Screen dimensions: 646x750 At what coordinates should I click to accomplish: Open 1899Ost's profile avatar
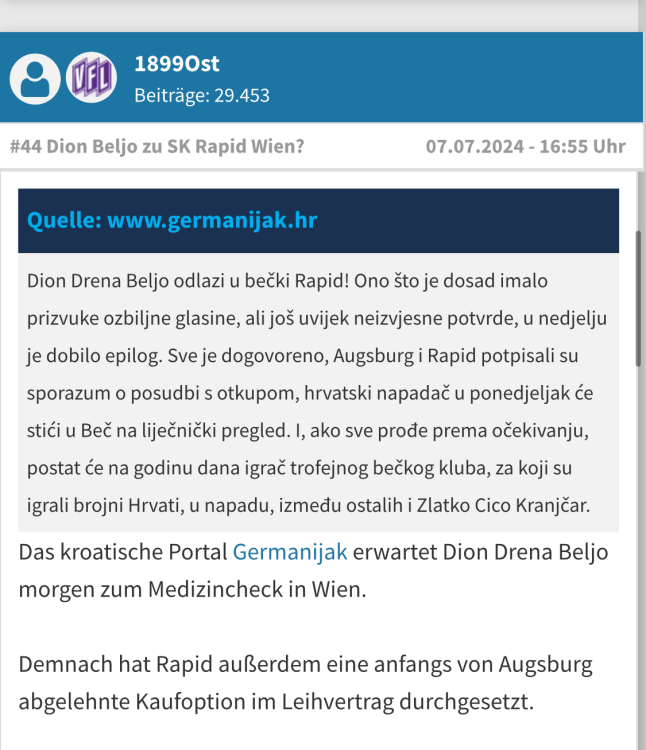(x=36, y=78)
